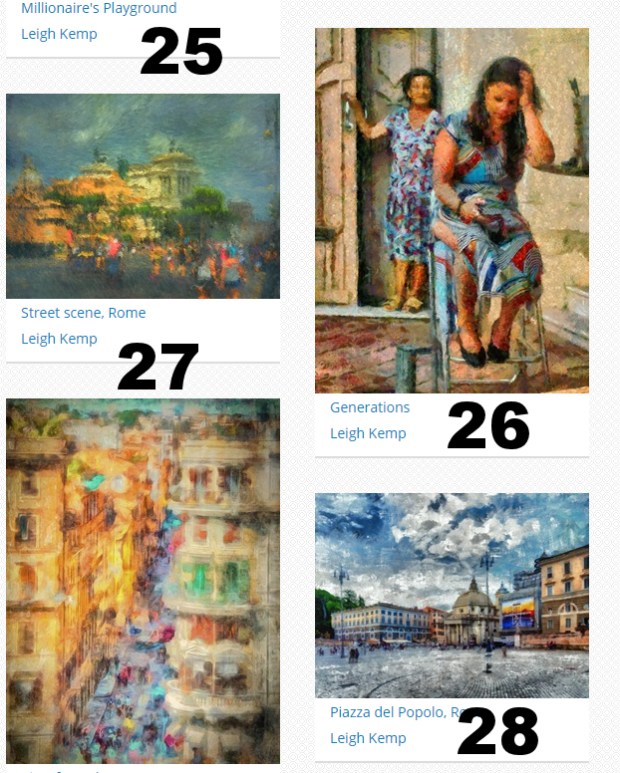
Task: Tap the Street scene, Rome title link
Action: pos(83,313)
